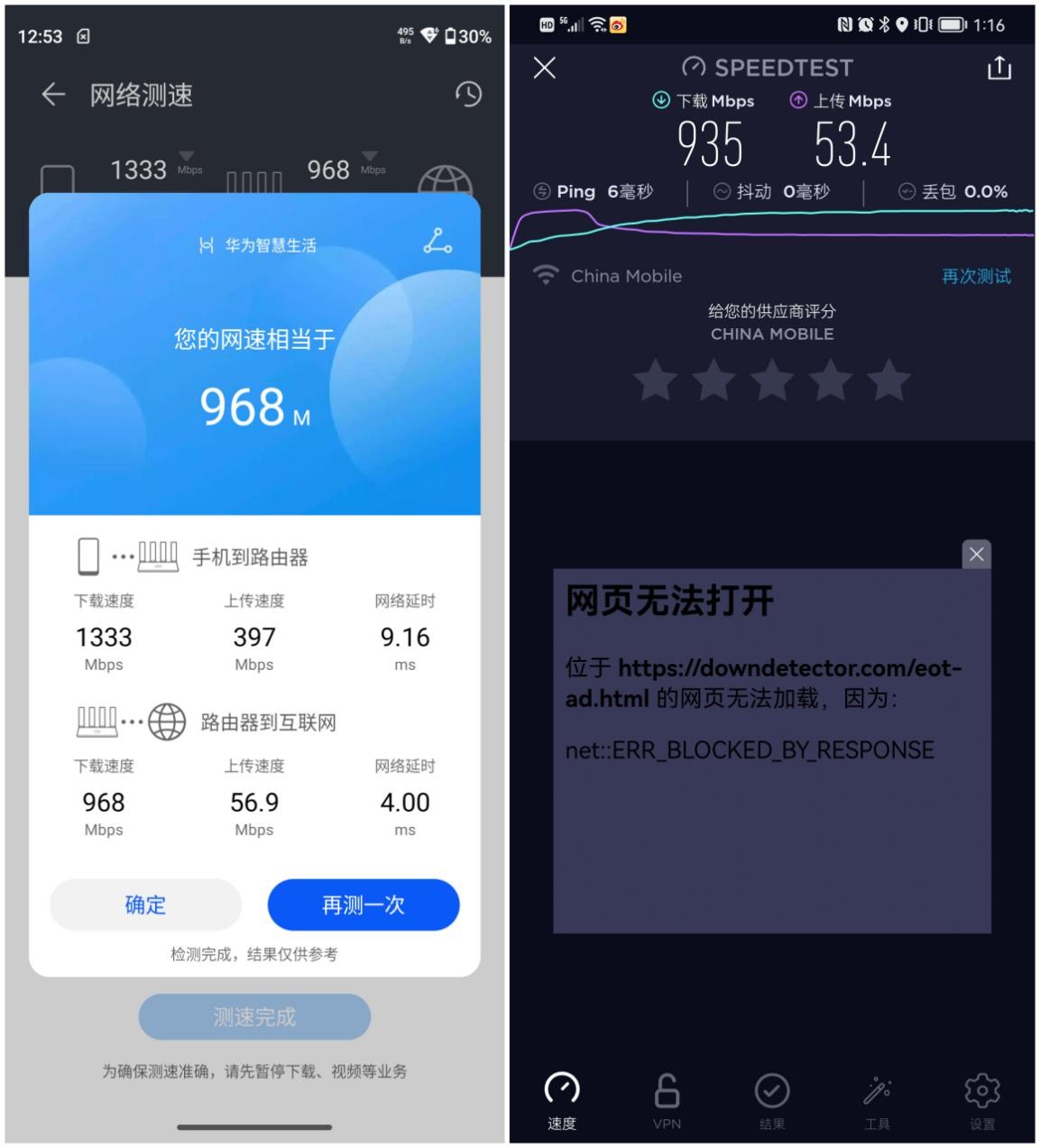Tap the back arrow on the 网络测速 screen
This screenshot has height=1148, width=1040.
(x=52, y=94)
